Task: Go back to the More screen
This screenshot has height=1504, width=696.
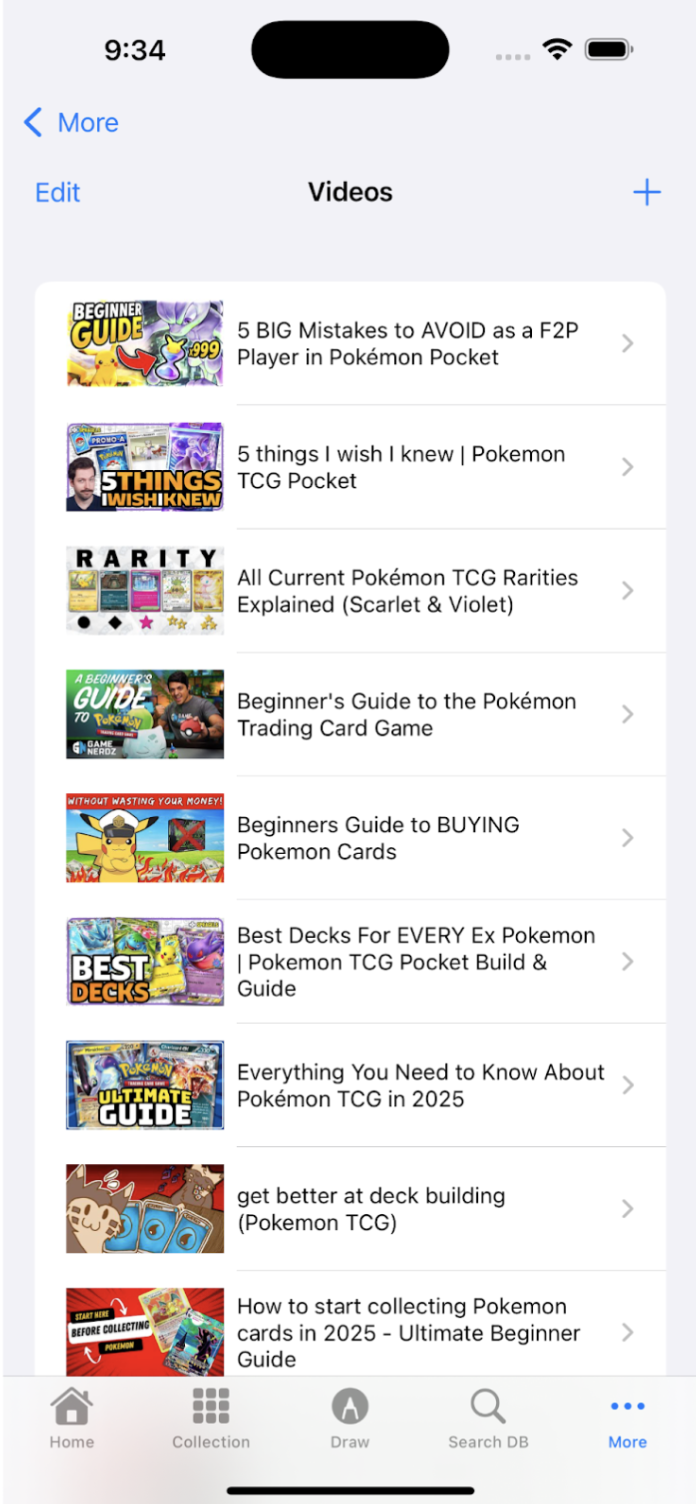Action: pyautogui.click(x=71, y=123)
